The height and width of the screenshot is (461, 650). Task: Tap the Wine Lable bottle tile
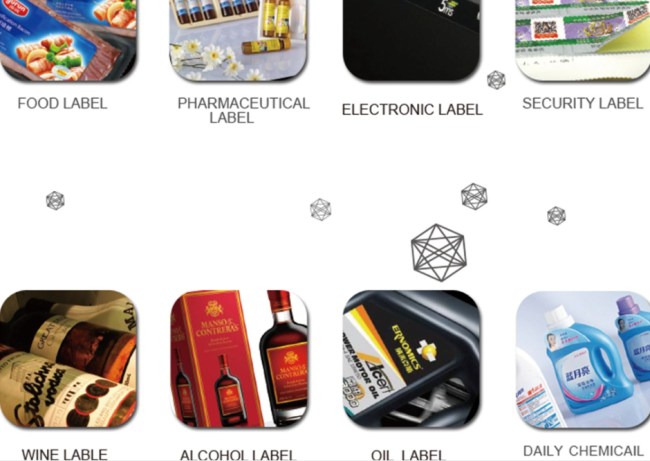pos(68,359)
